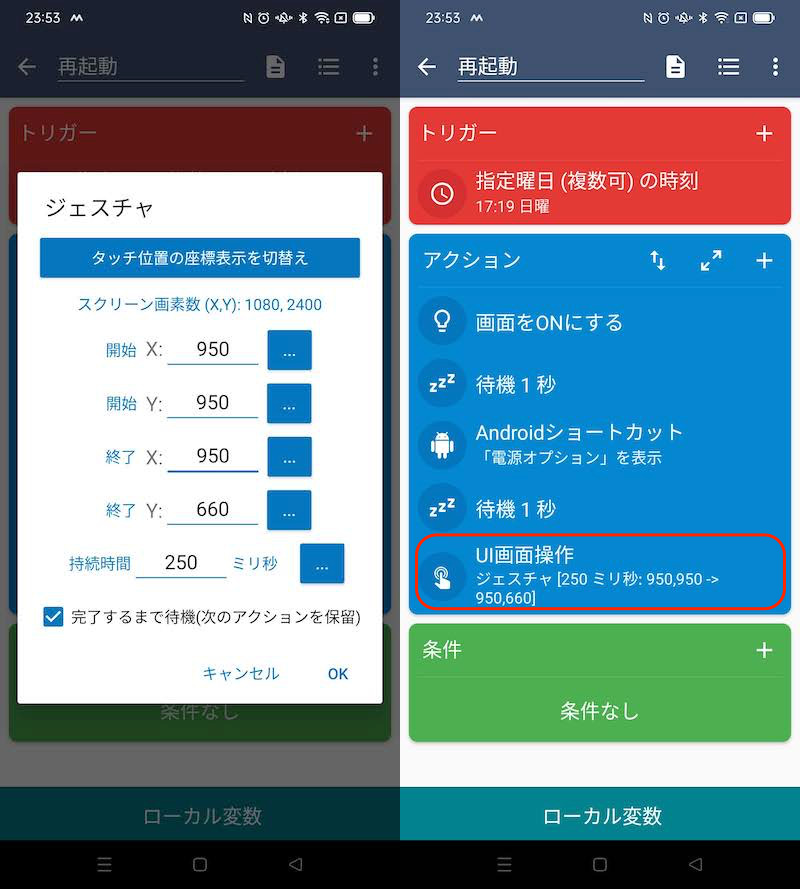Add a new condition with the 条件 plus
The height and width of the screenshot is (889, 800).
click(x=764, y=650)
